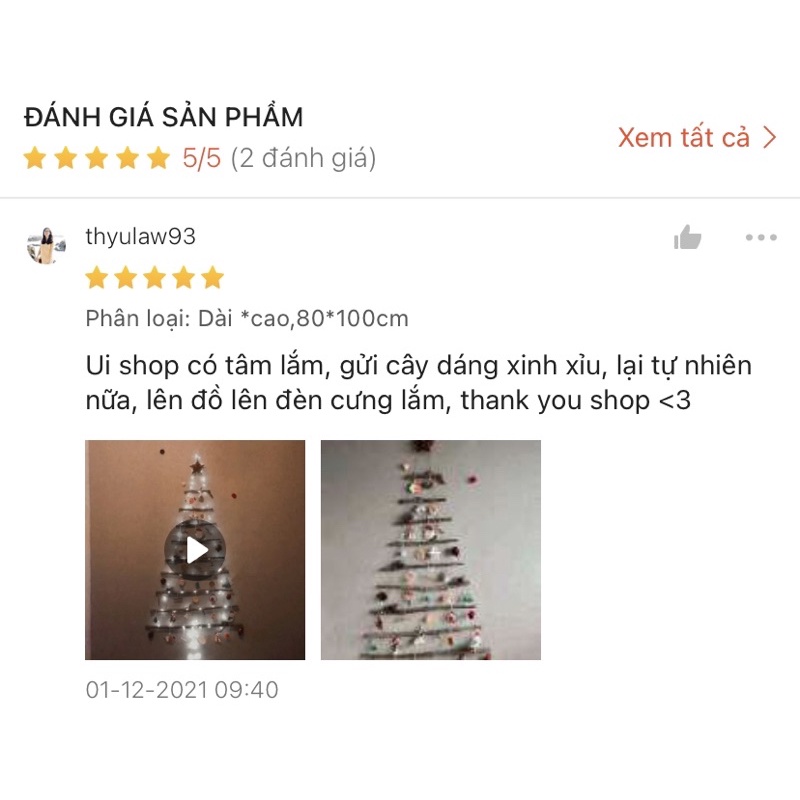
Task: Play the review video of the lit tree
Action: click(x=195, y=549)
